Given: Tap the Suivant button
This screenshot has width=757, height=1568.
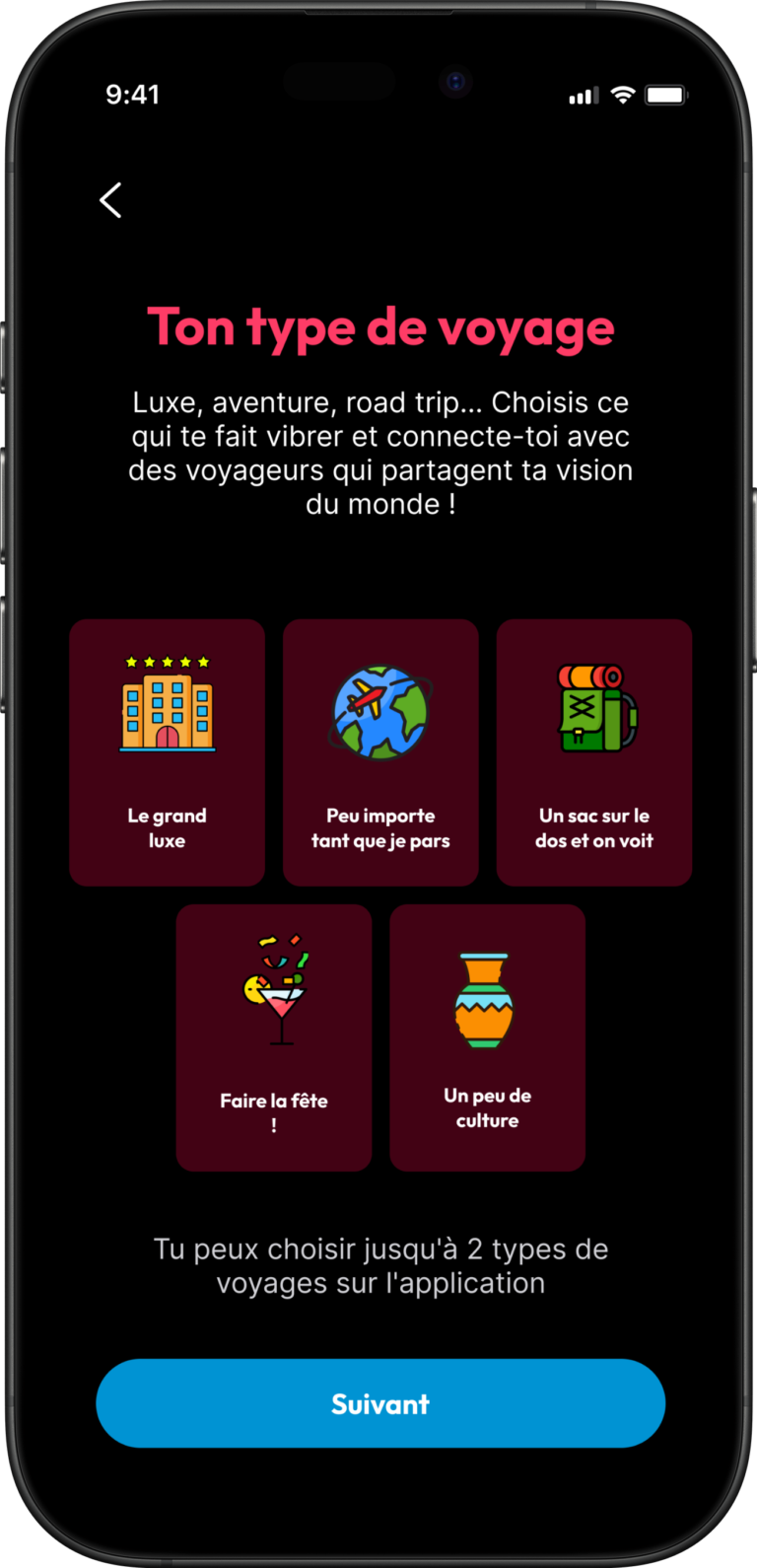Looking at the screenshot, I should [380, 1403].
